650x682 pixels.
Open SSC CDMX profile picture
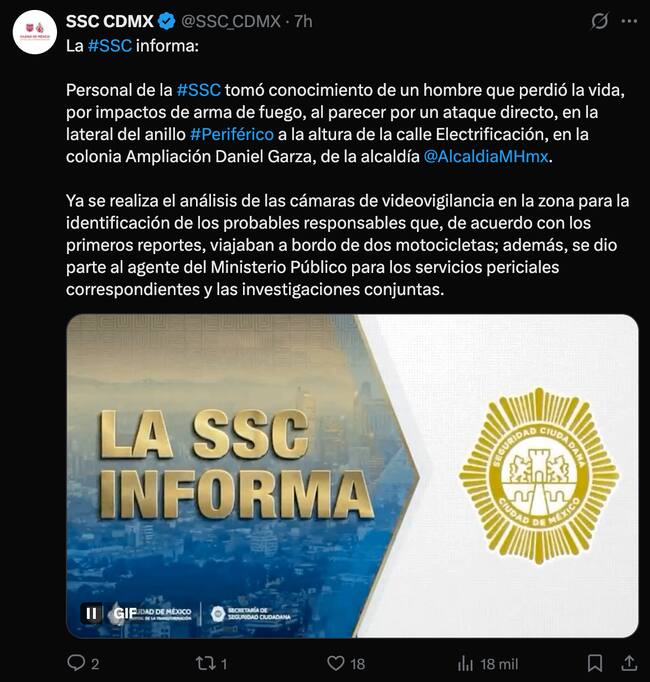point(35,32)
